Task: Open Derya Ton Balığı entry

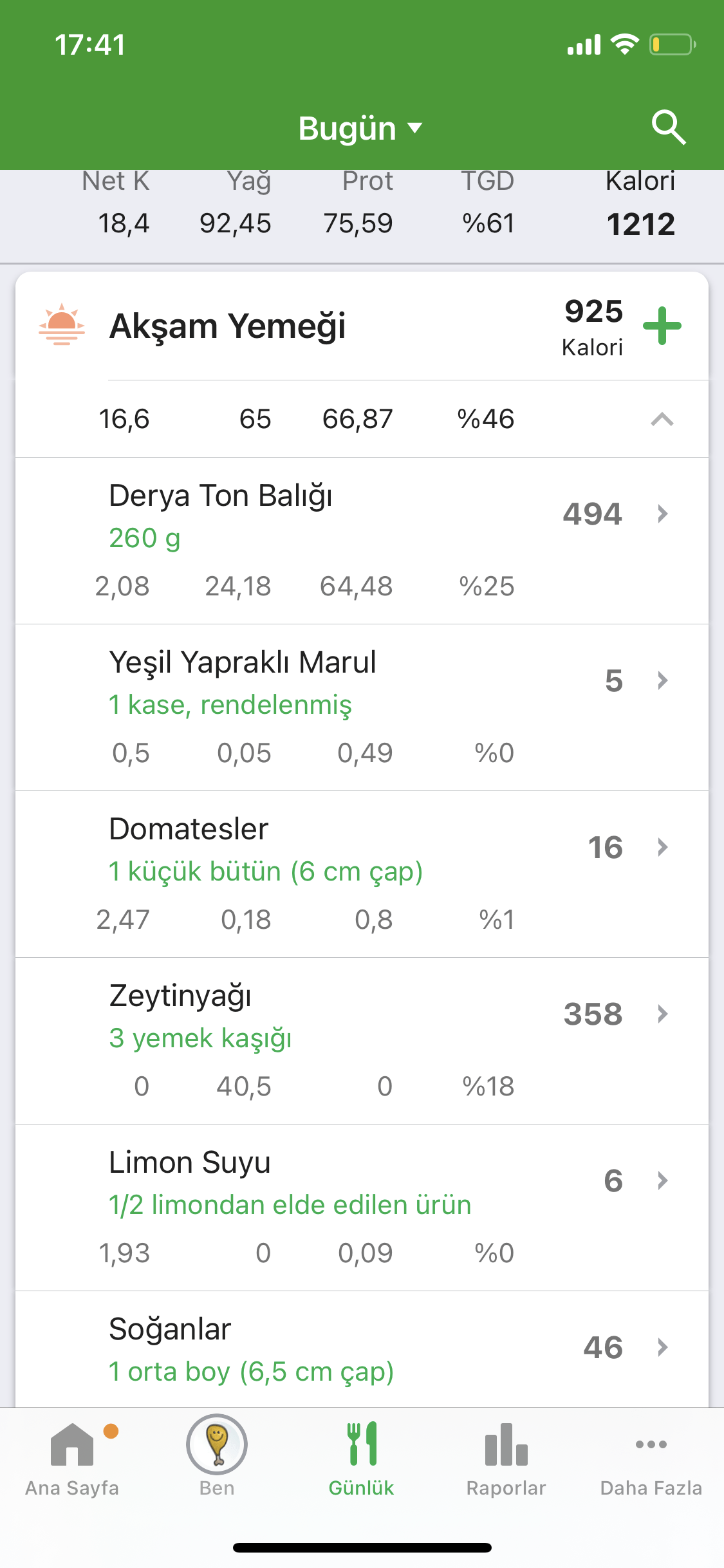Action: click(x=360, y=539)
